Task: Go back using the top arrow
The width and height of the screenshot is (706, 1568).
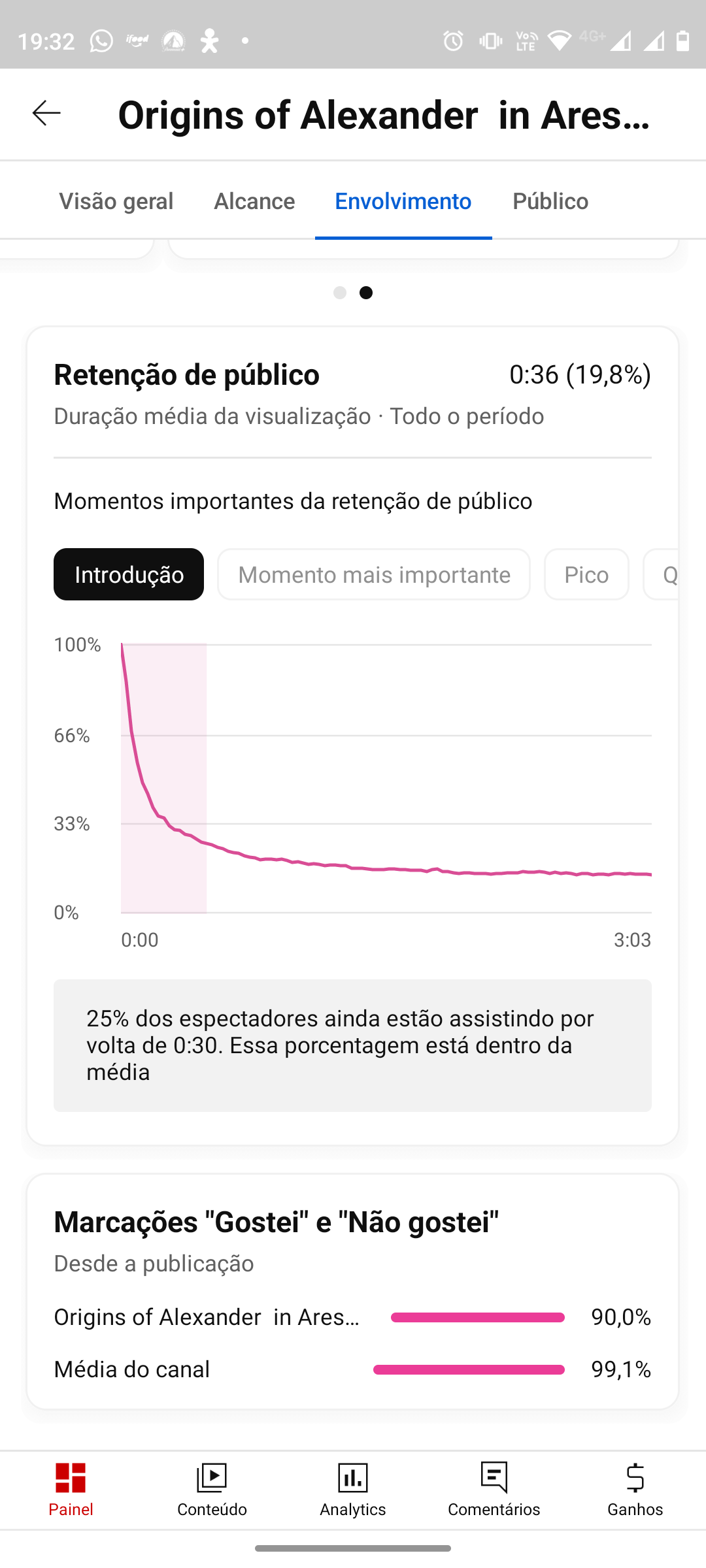Action: point(46,114)
